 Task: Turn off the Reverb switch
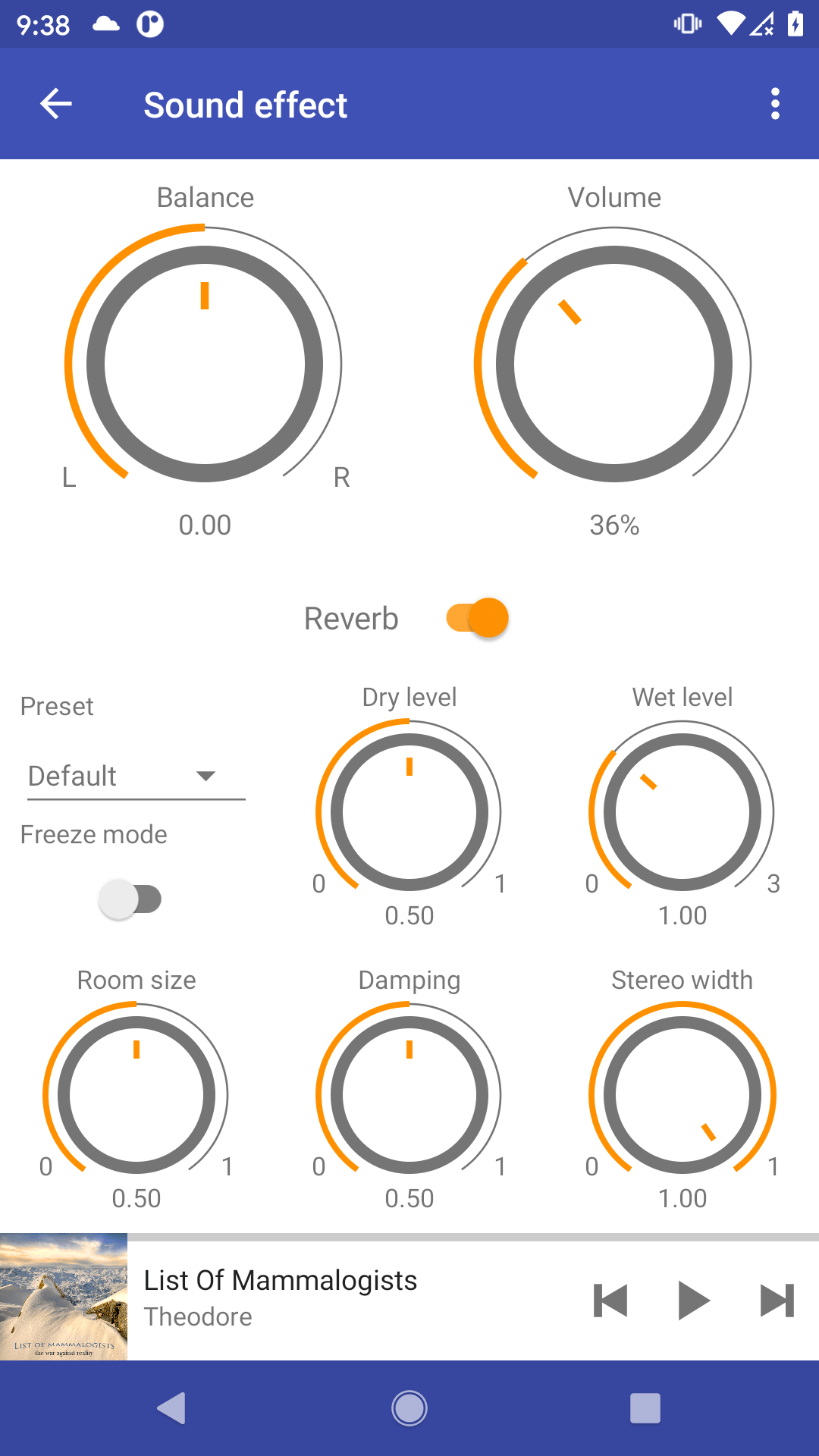pyautogui.click(x=478, y=618)
